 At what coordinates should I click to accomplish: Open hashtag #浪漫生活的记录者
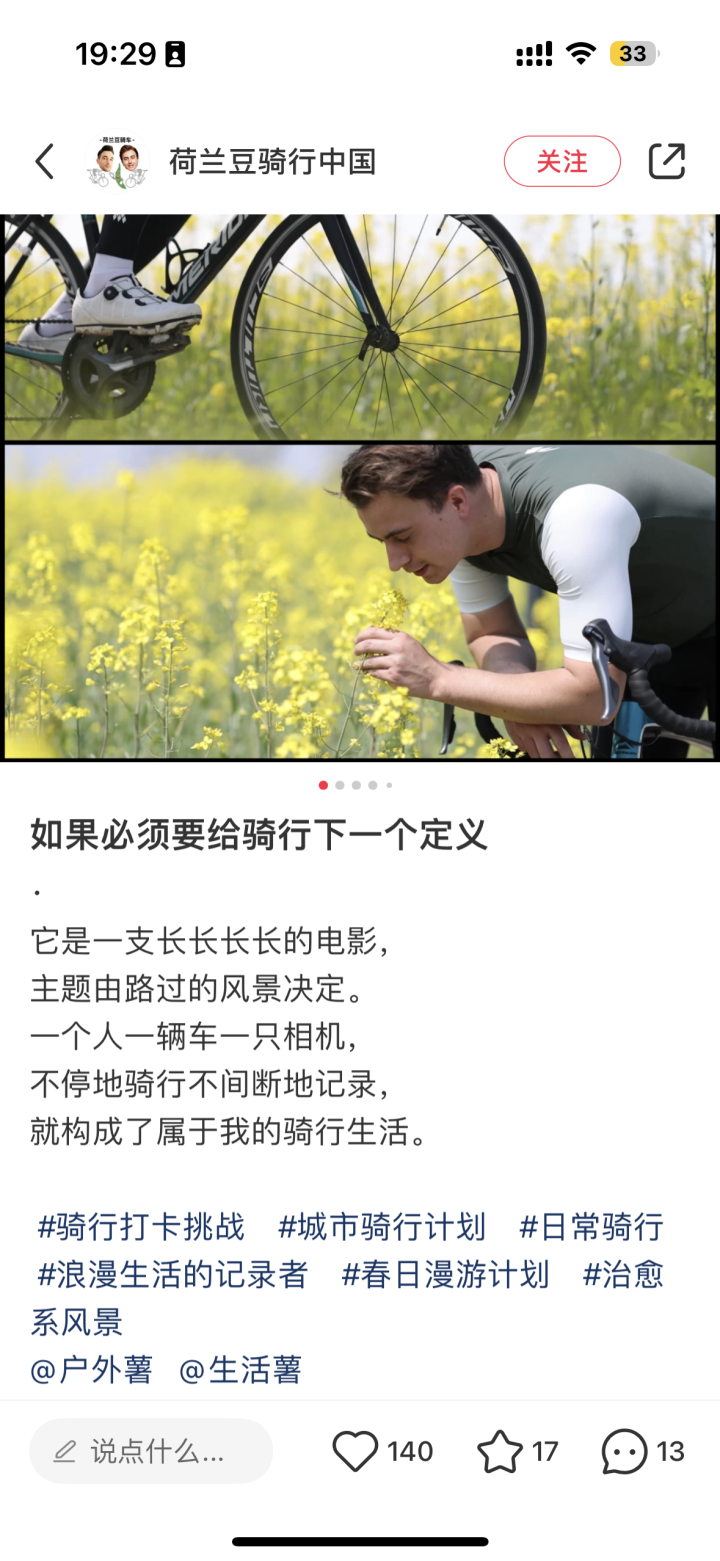(x=173, y=1274)
